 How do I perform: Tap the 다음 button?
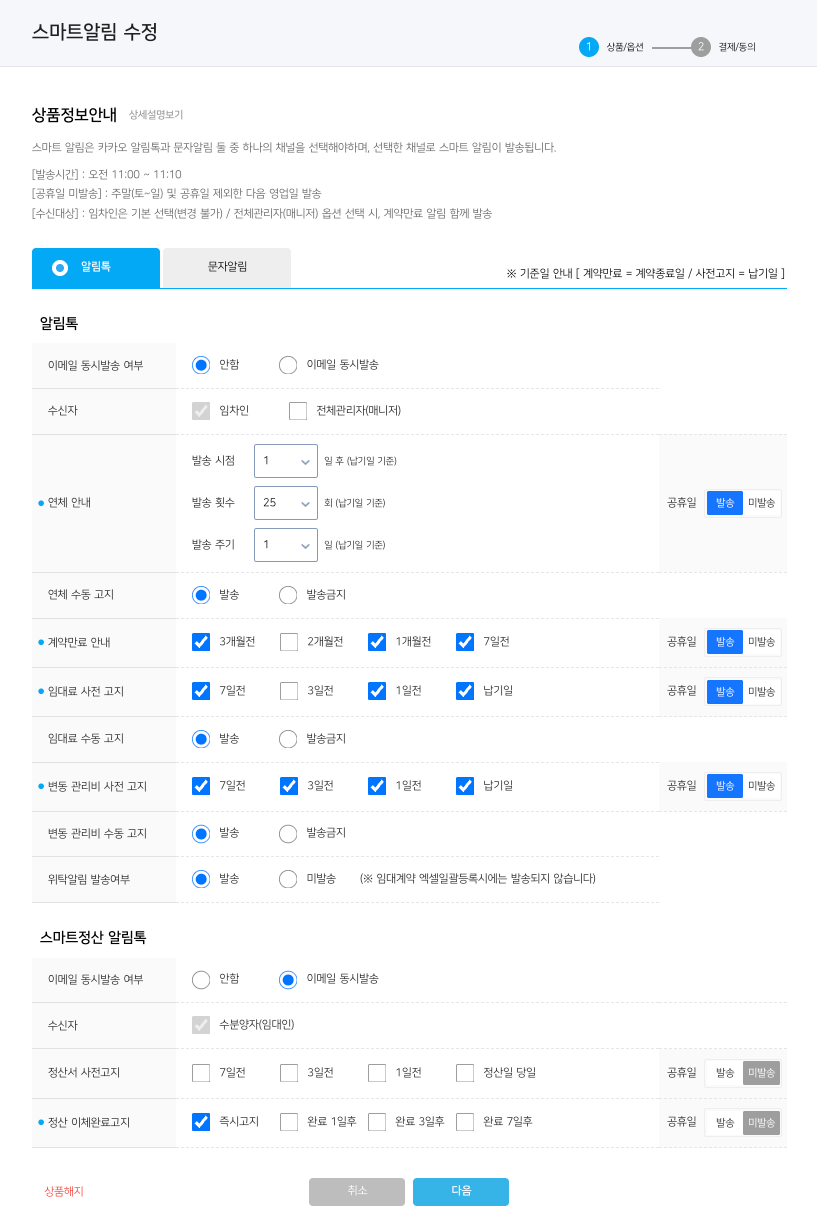coord(460,1191)
